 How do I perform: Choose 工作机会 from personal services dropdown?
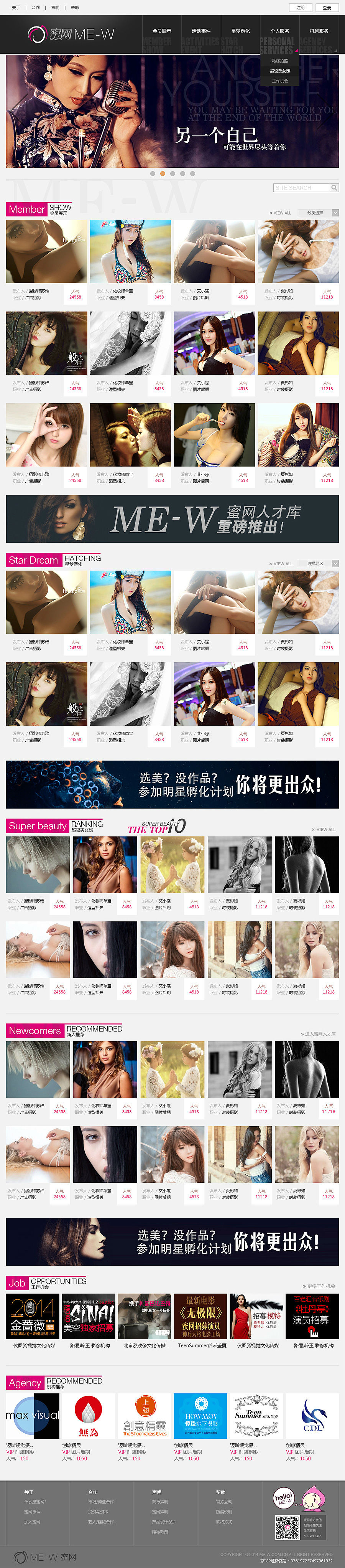pyautogui.click(x=280, y=81)
